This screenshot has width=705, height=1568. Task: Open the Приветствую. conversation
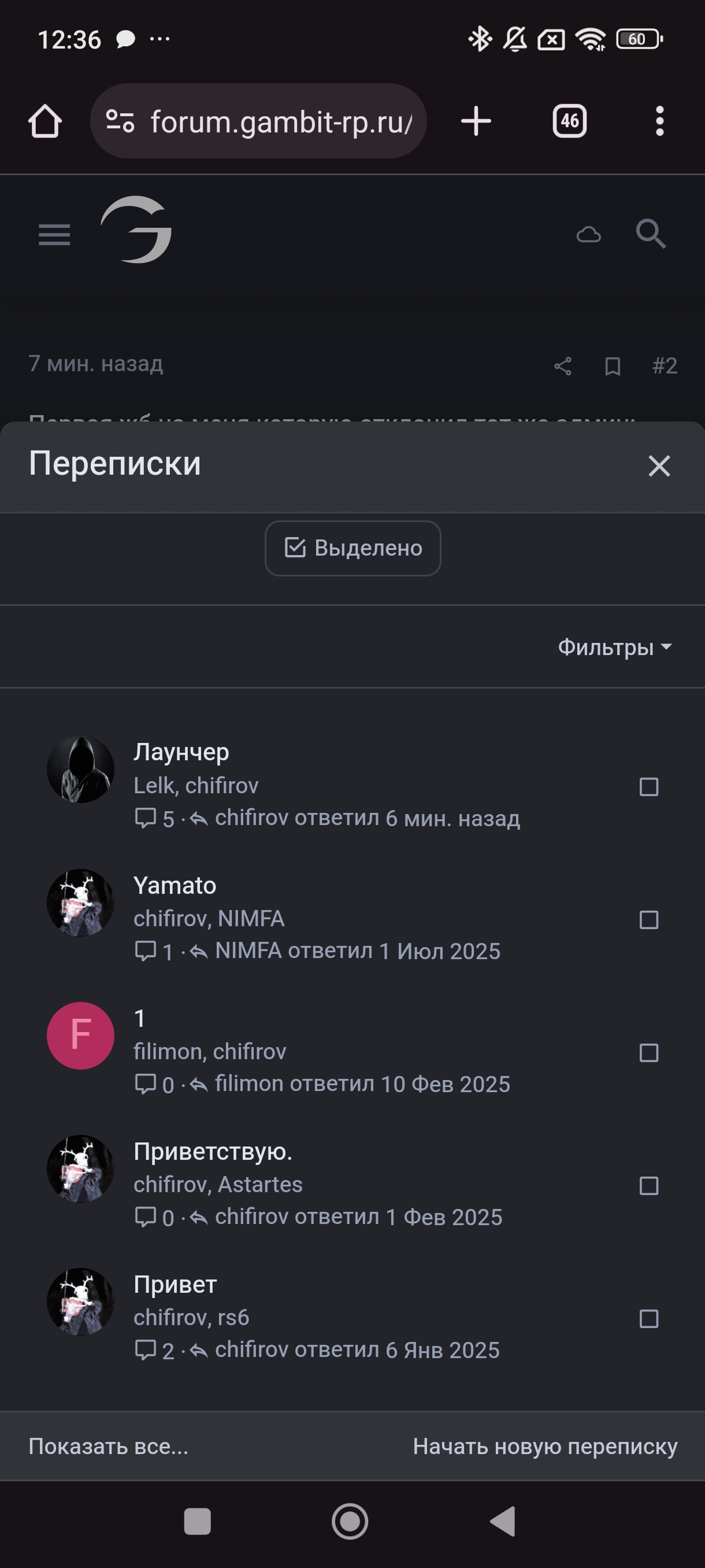tap(213, 1152)
